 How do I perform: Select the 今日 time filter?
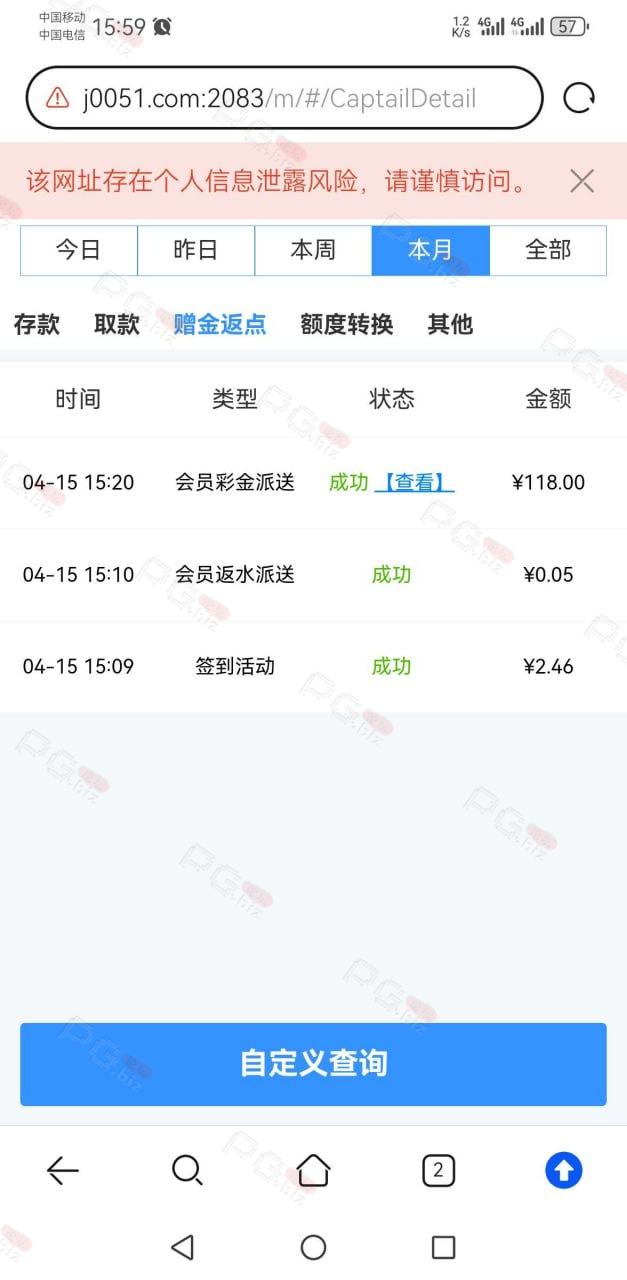click(x=79, y=250)
